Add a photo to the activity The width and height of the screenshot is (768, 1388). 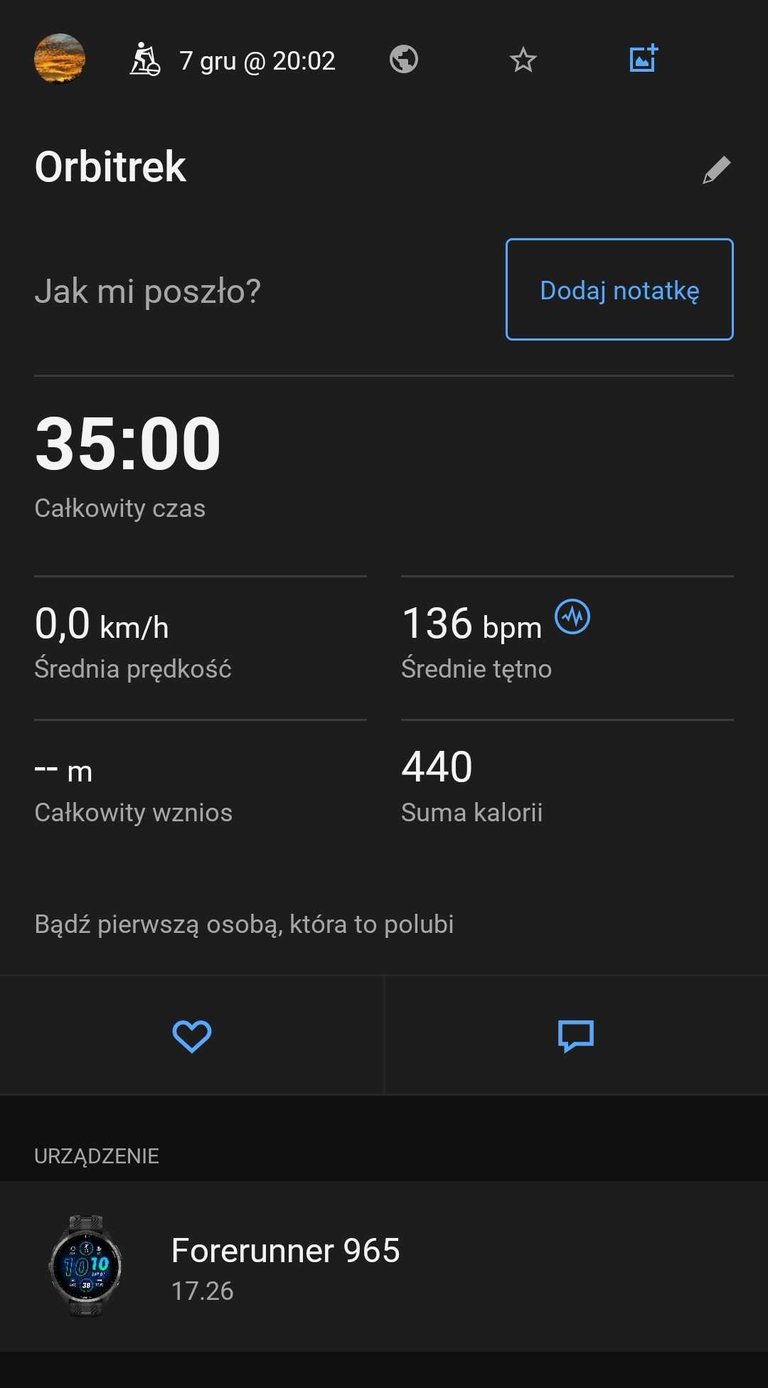click(643, 59)
